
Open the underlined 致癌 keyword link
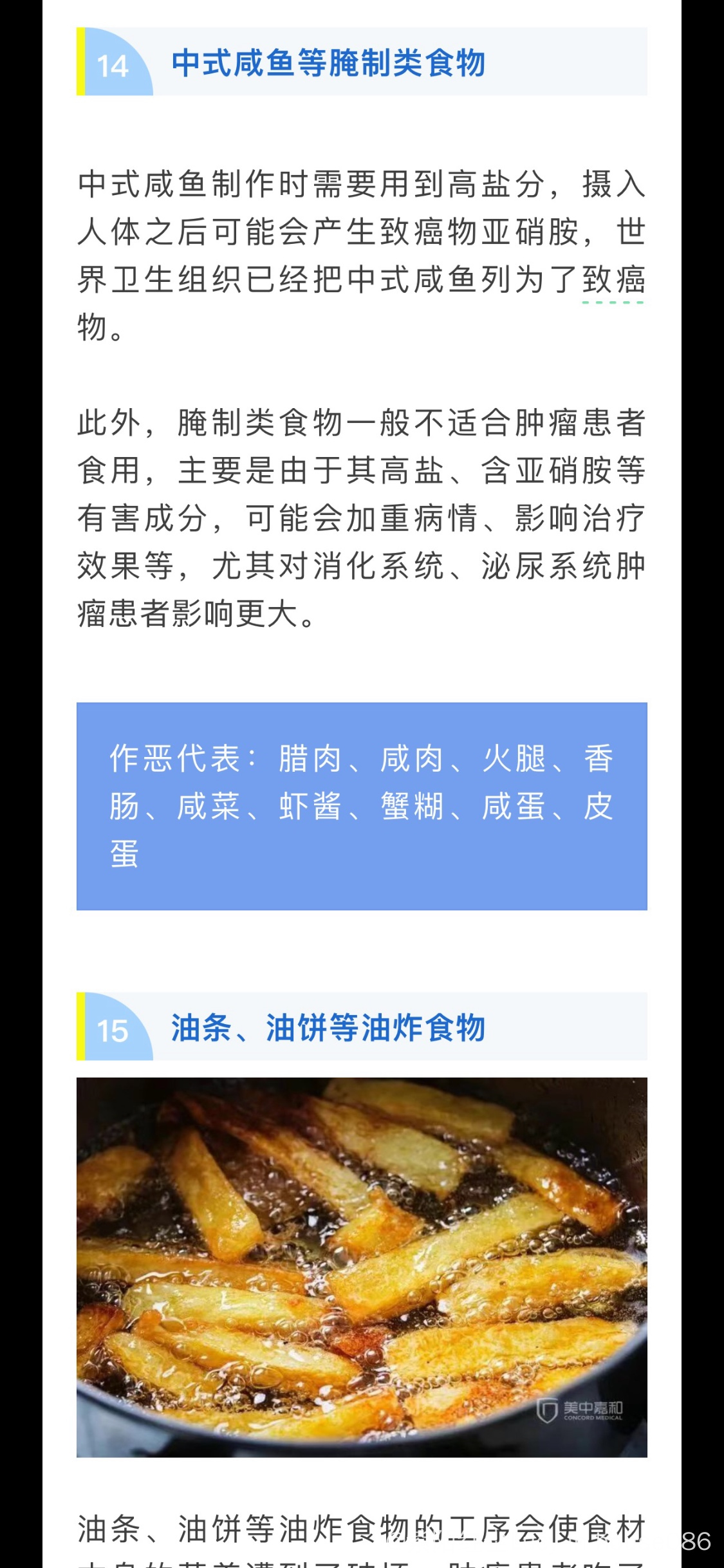[x=613, y=281]
